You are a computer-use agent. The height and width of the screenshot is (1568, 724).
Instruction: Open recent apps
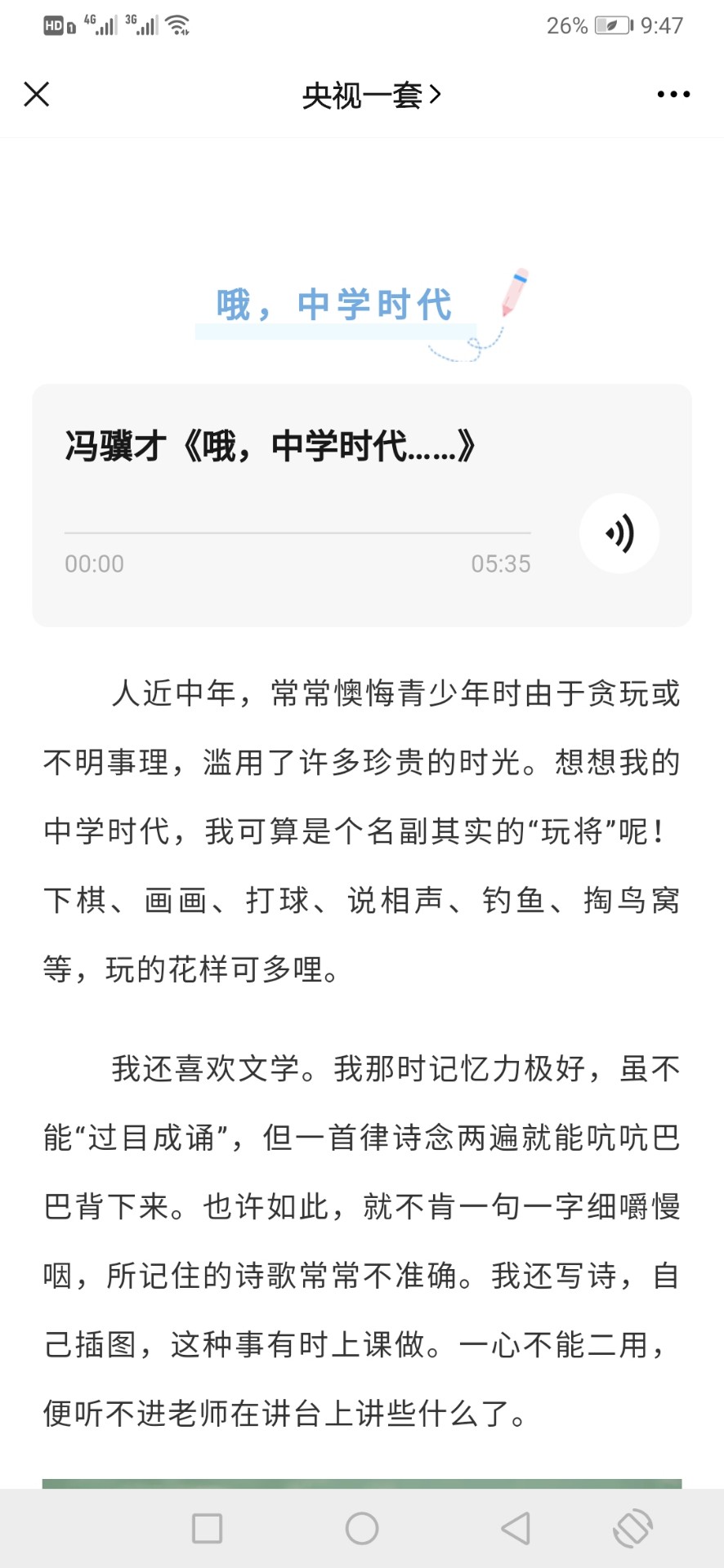tap(207, 1528)
